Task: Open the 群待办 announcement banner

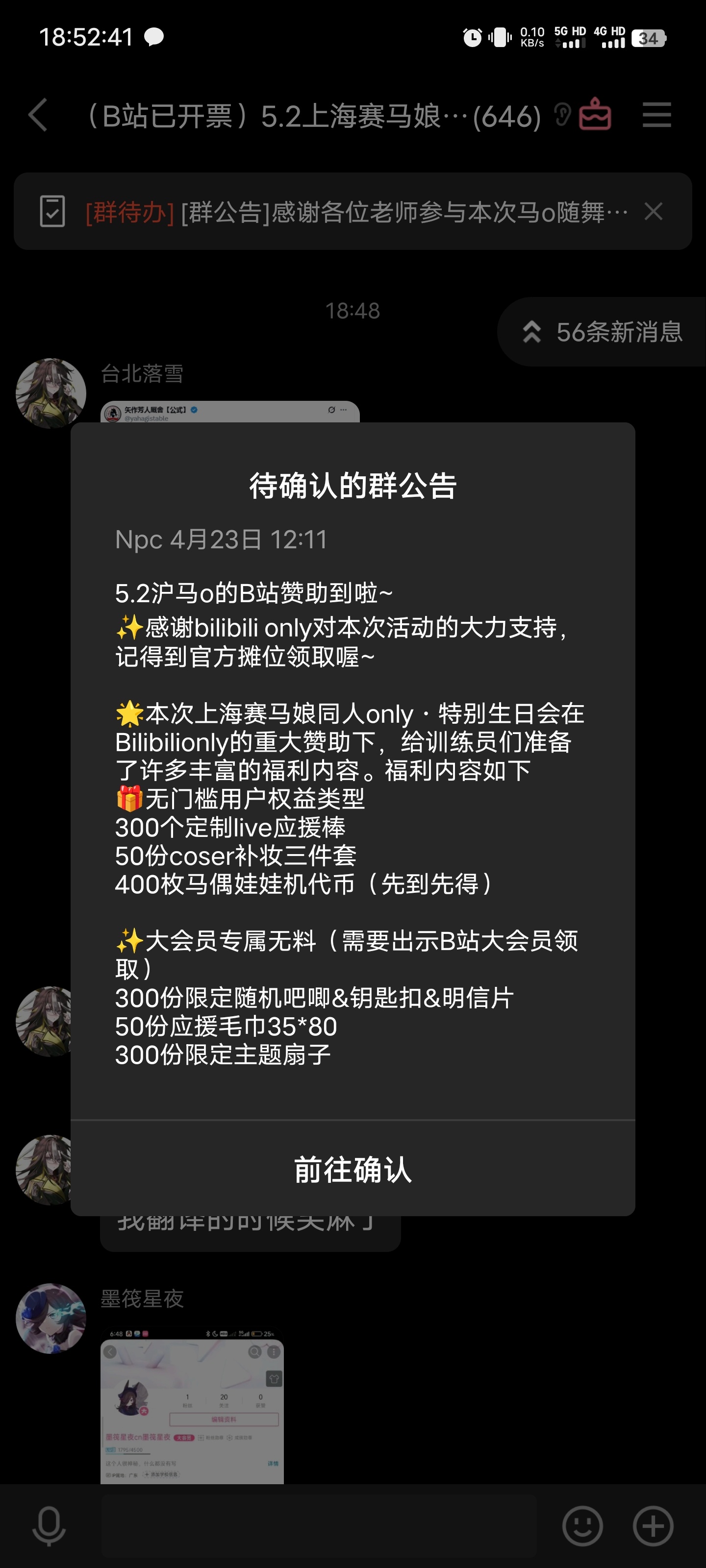Action: pyautogui.click(x=353, y=212)
